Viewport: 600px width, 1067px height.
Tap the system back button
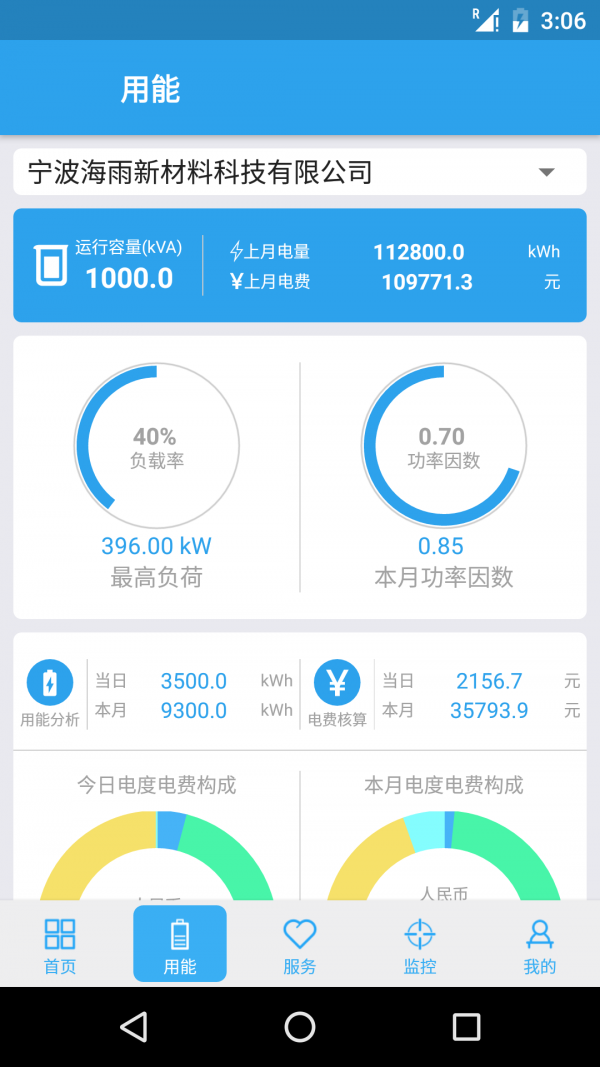pos(133,1026)
